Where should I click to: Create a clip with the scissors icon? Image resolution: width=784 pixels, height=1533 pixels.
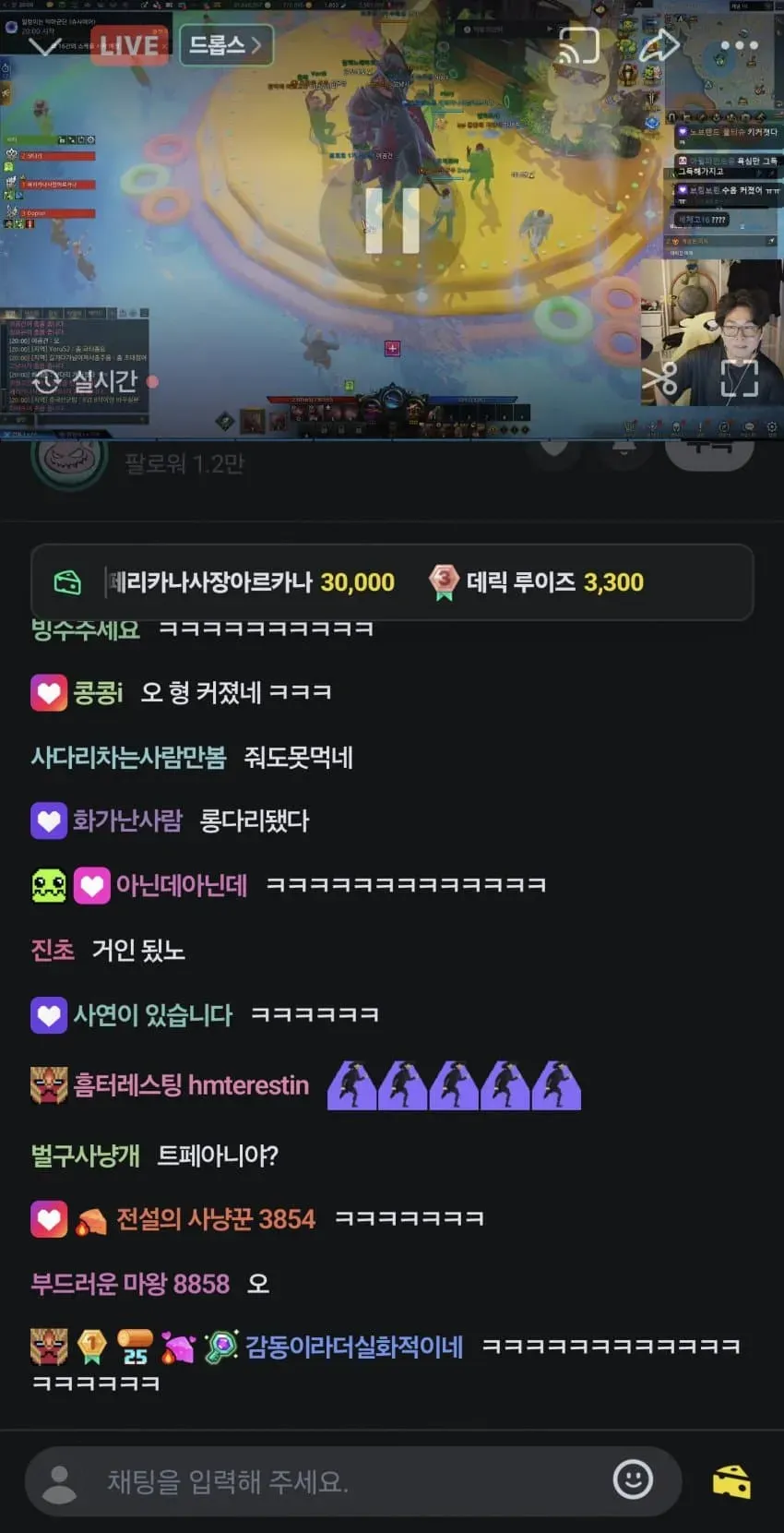click(x=660, y=378)
